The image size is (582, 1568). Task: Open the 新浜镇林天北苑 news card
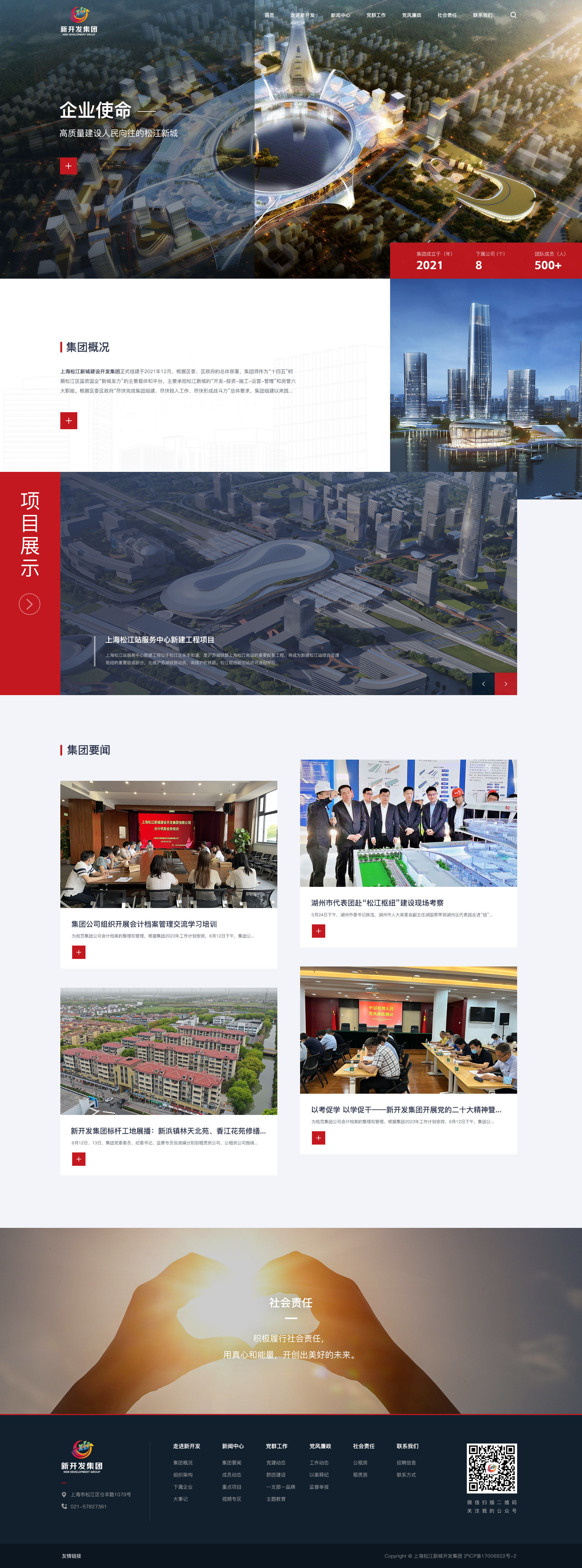(168, 1131)
